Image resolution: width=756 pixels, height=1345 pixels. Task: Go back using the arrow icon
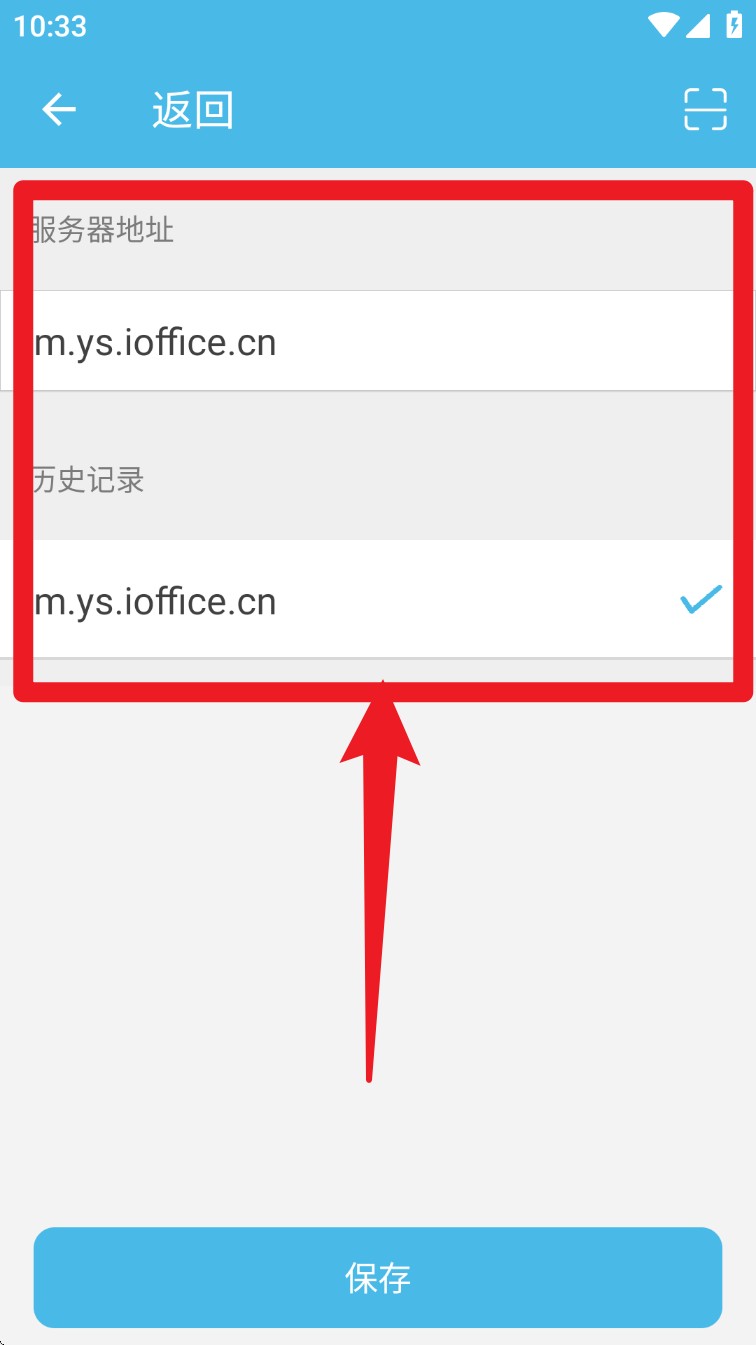[x=59, y=109]
